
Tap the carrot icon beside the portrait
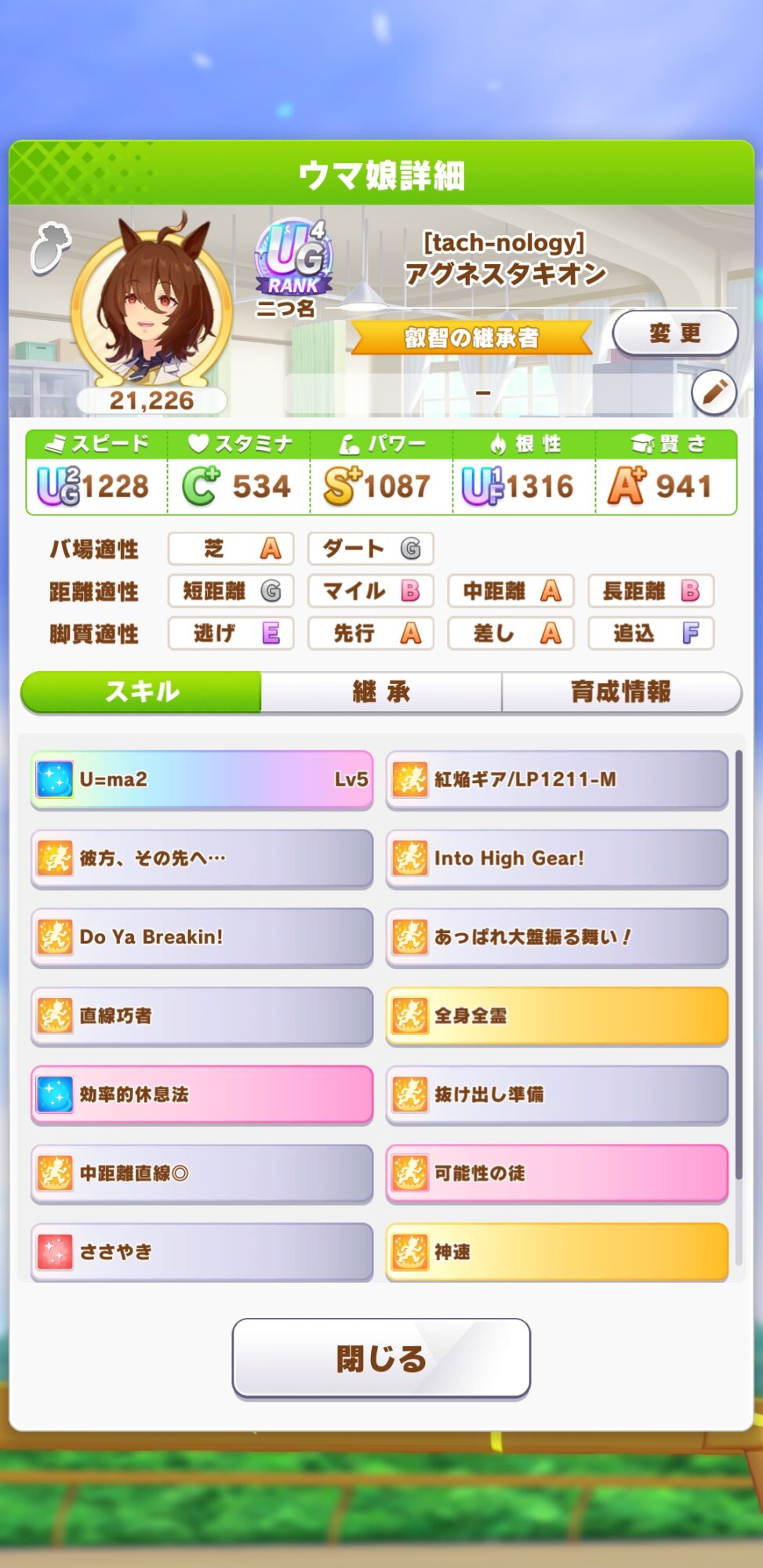(x=50, y=247)
